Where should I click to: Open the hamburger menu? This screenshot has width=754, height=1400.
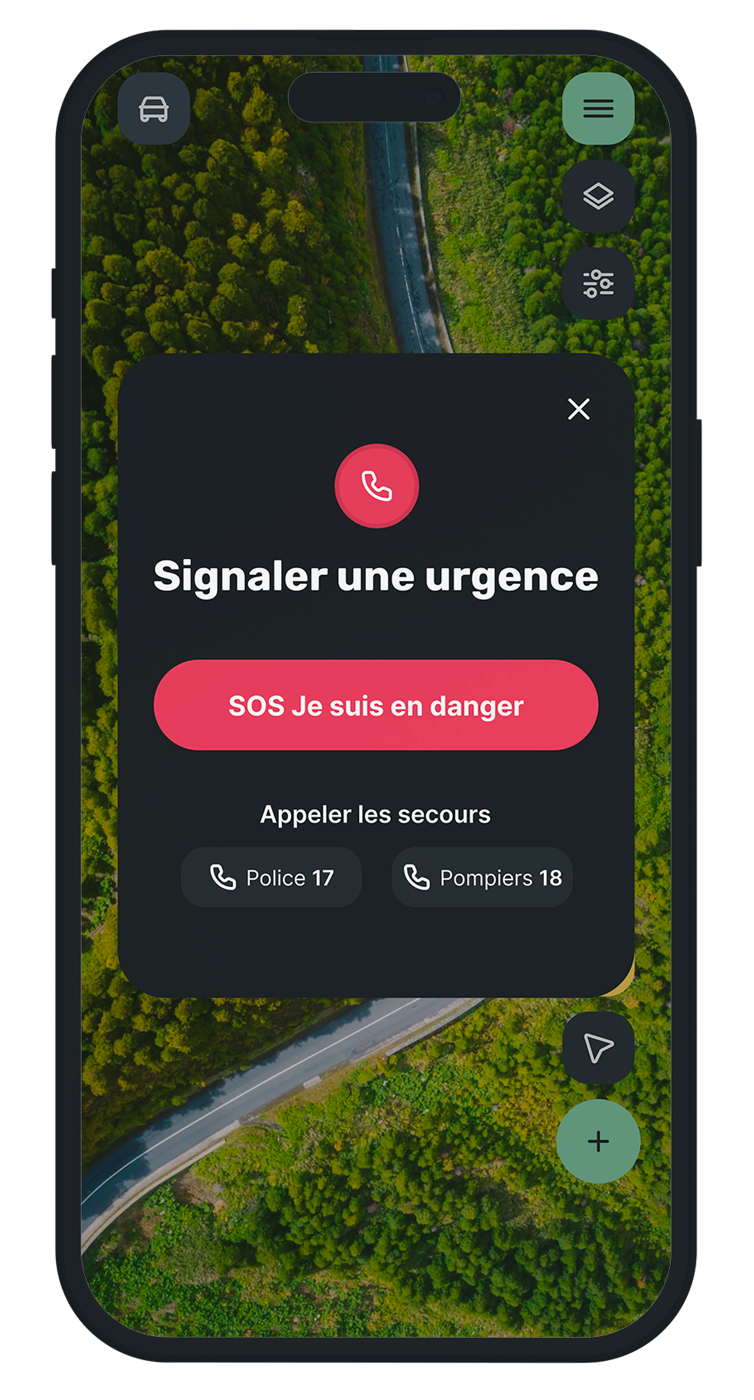point(598,109)
